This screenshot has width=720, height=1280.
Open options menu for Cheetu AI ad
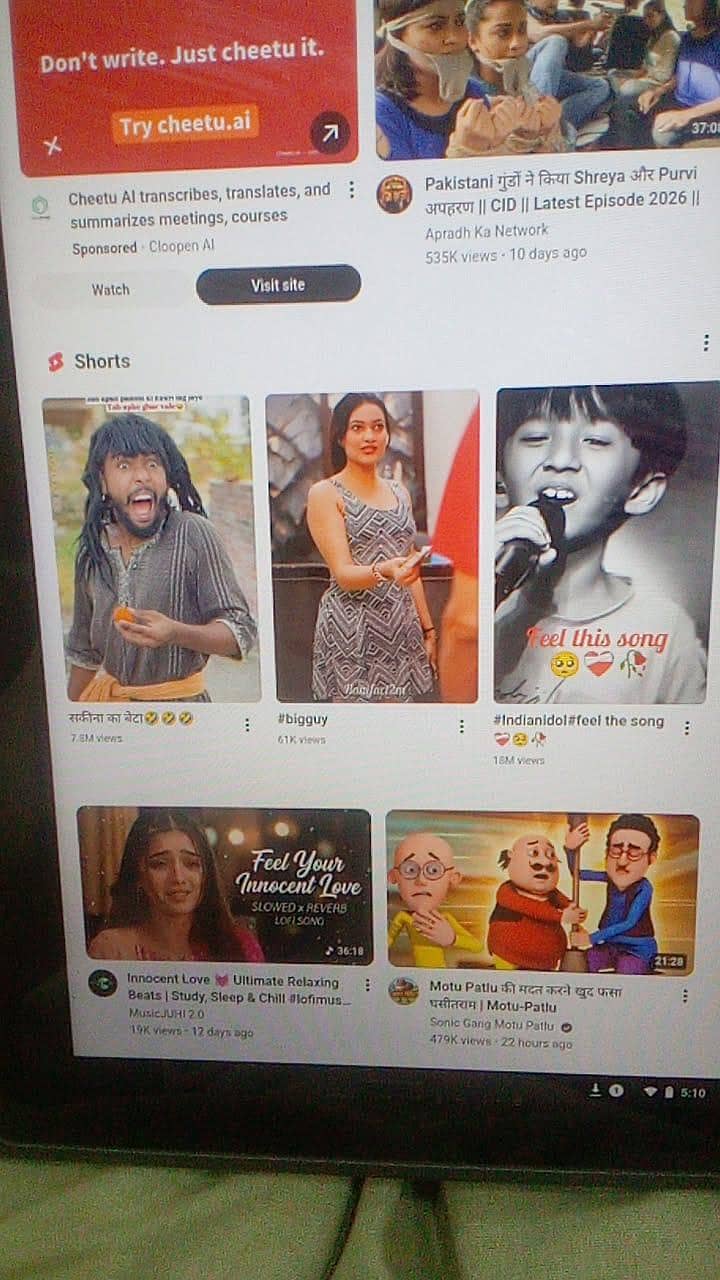point(351,190)
